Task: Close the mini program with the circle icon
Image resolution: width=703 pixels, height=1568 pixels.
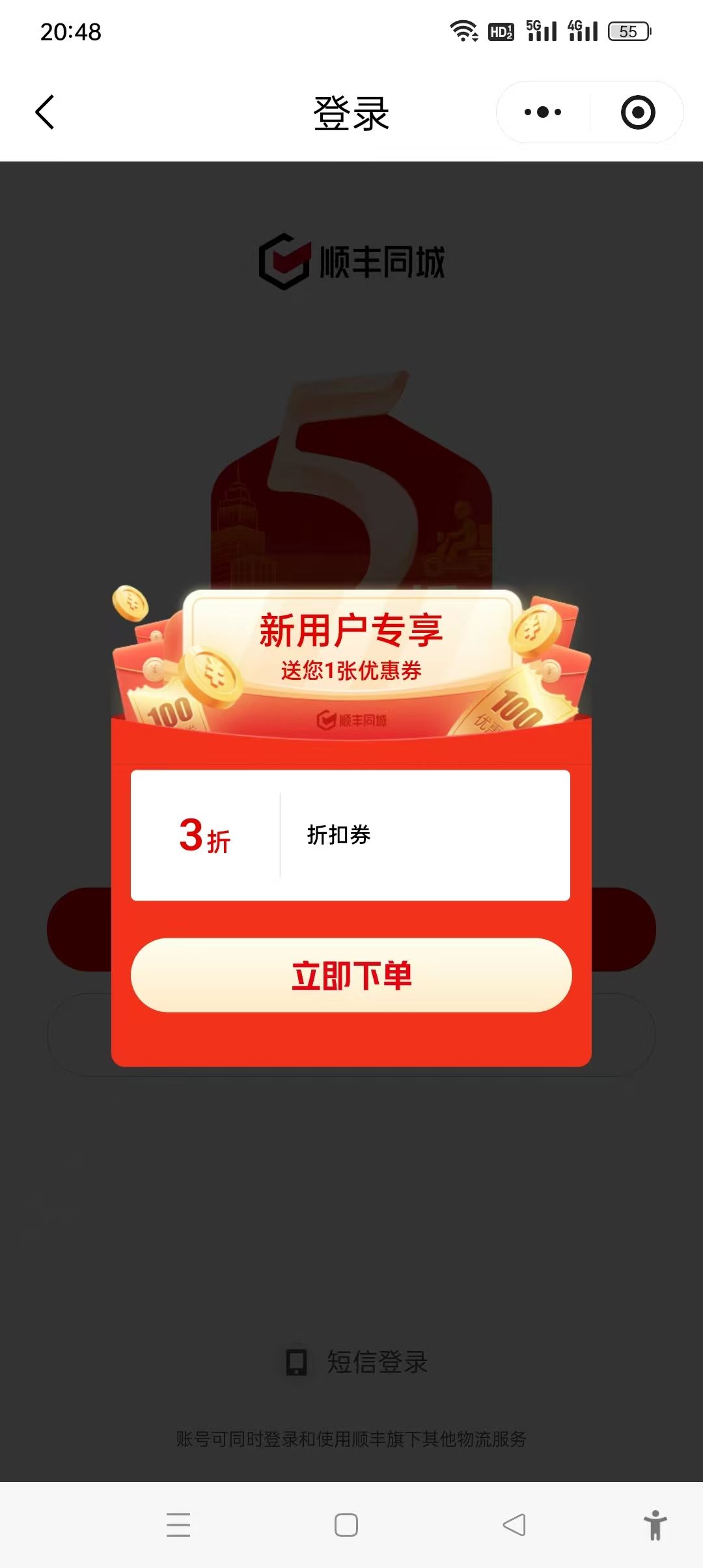Action: pos(637,112)
